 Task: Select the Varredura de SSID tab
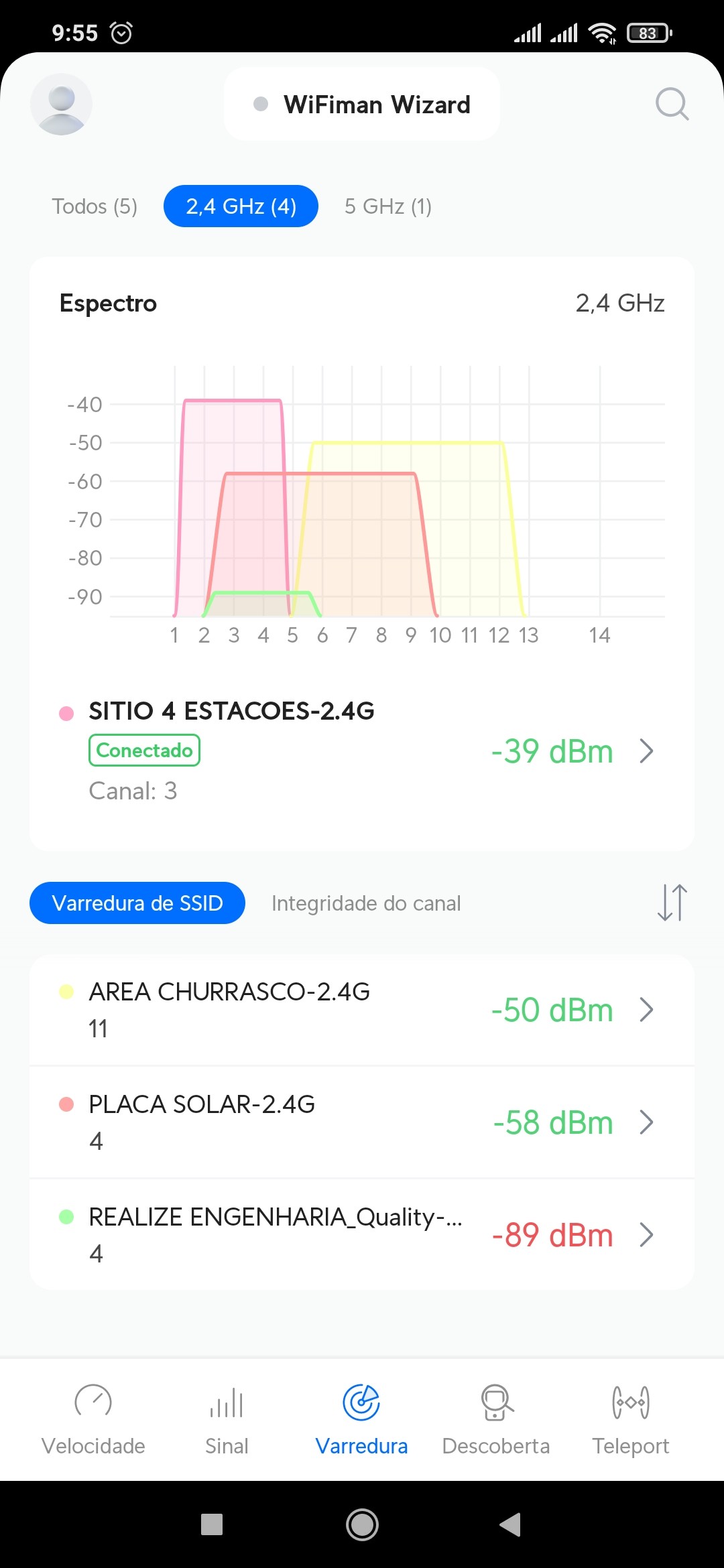click(137, 903)
